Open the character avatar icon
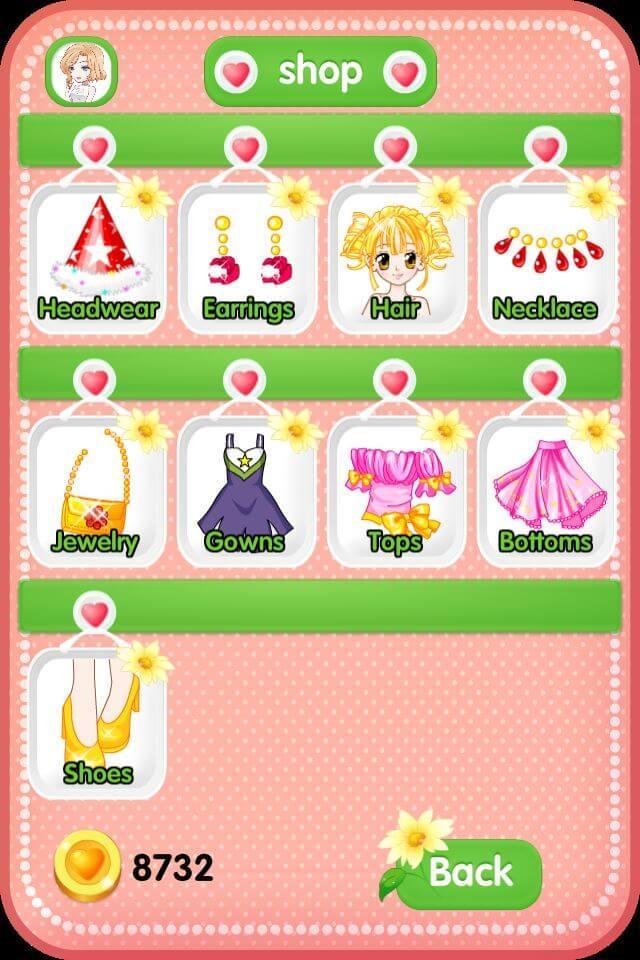This screenshot has height=960, width=640. 81,72
